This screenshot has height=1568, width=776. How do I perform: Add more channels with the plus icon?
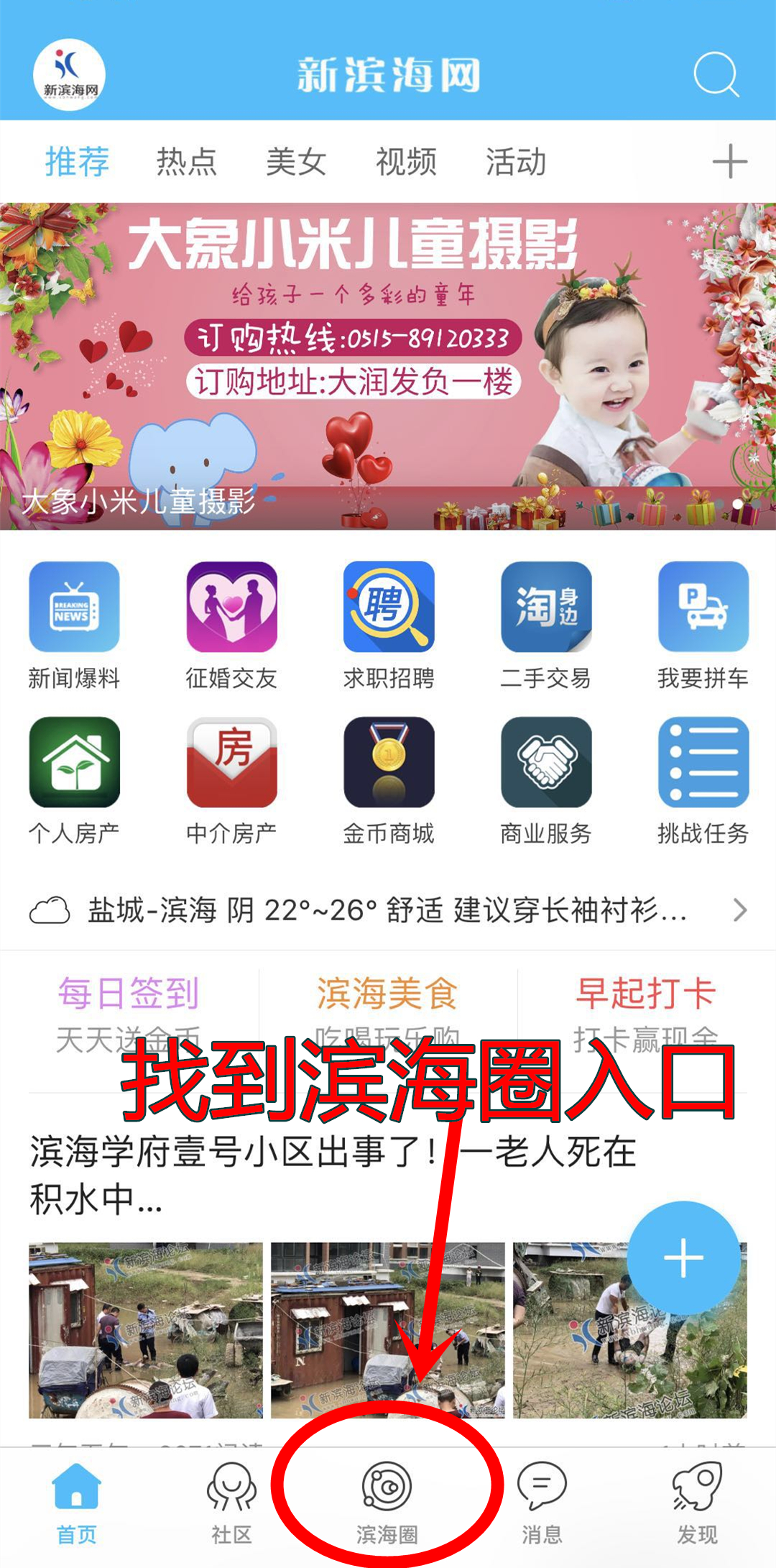coord(729,161)
